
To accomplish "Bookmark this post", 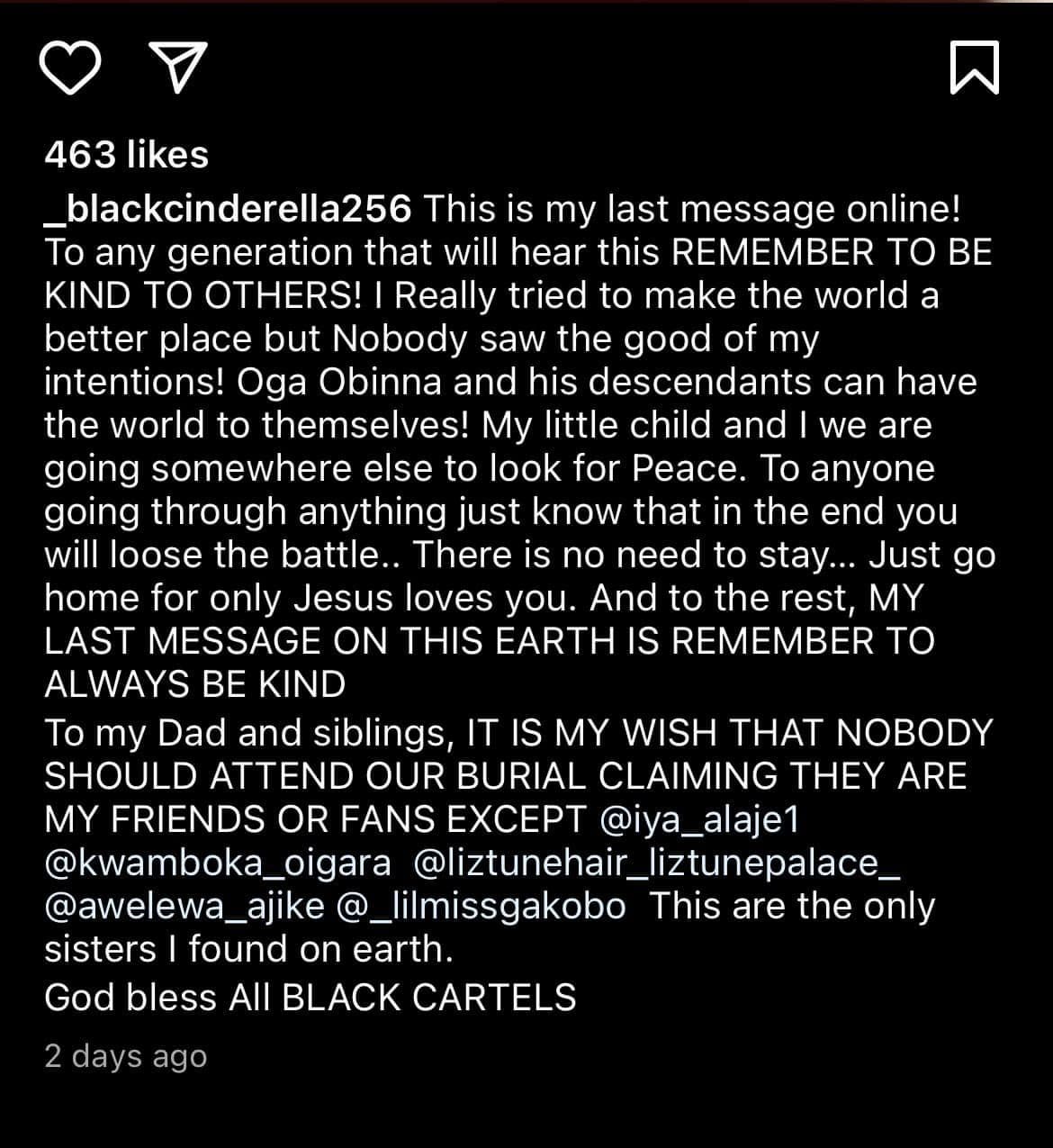I will pos(974,68).
